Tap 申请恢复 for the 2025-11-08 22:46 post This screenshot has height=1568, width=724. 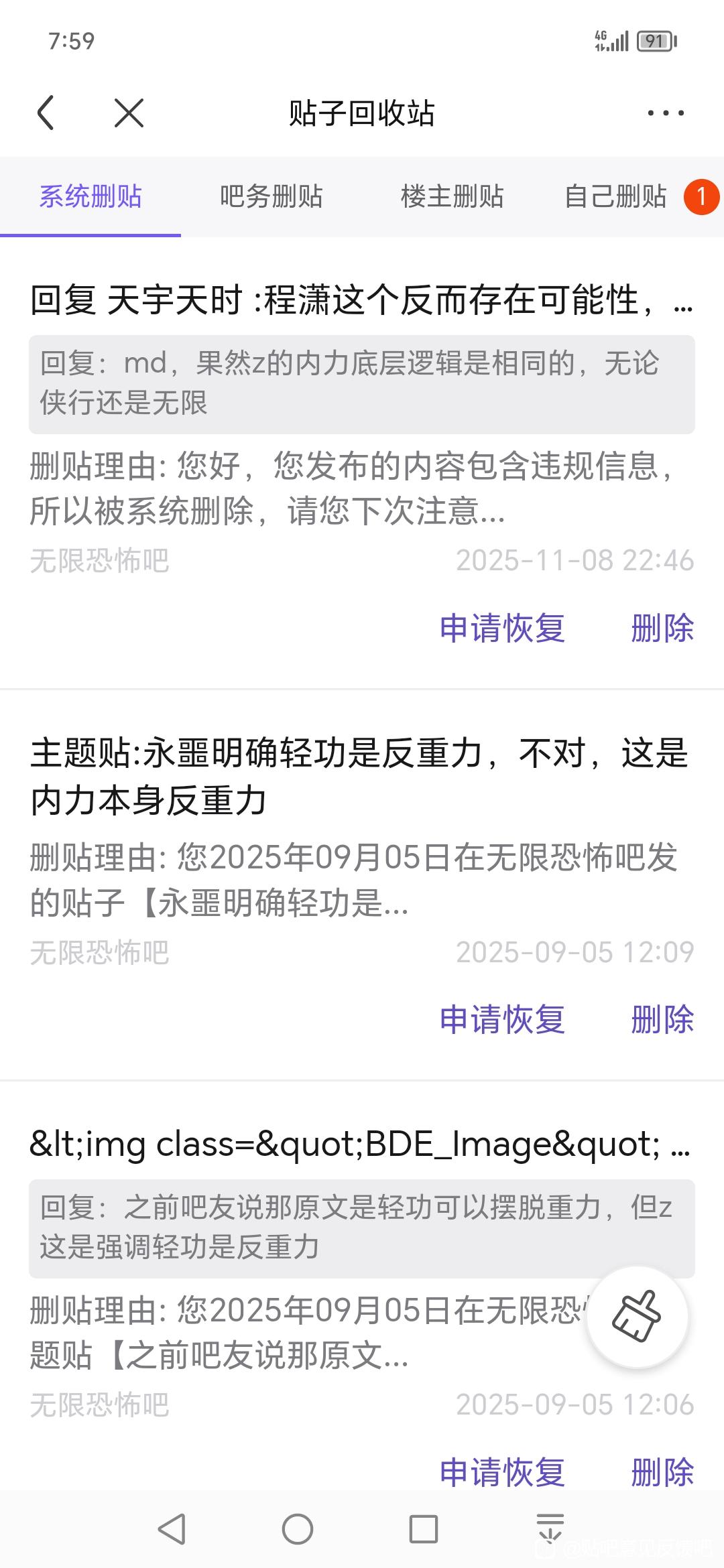[x=502, y=628]
